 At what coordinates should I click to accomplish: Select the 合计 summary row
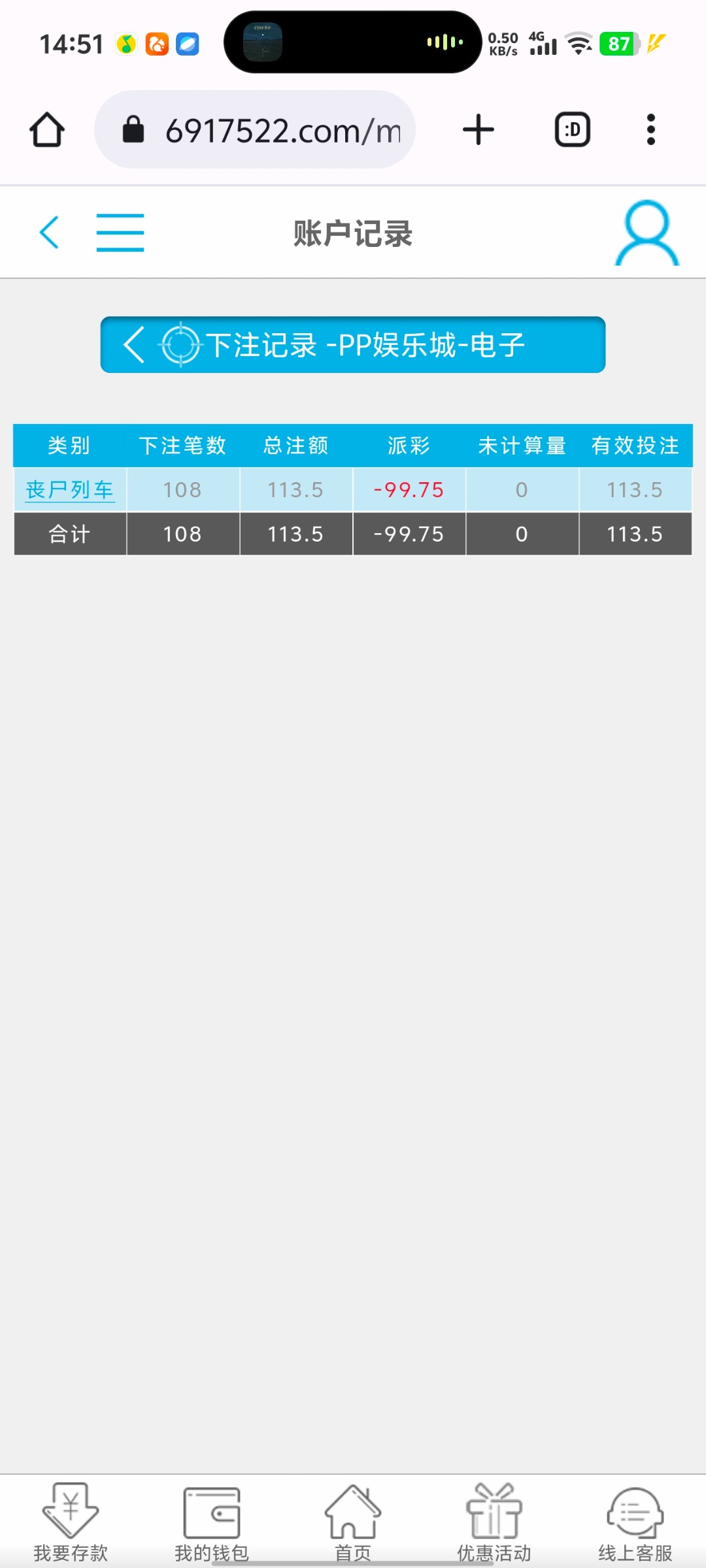[x=69, y=534]
